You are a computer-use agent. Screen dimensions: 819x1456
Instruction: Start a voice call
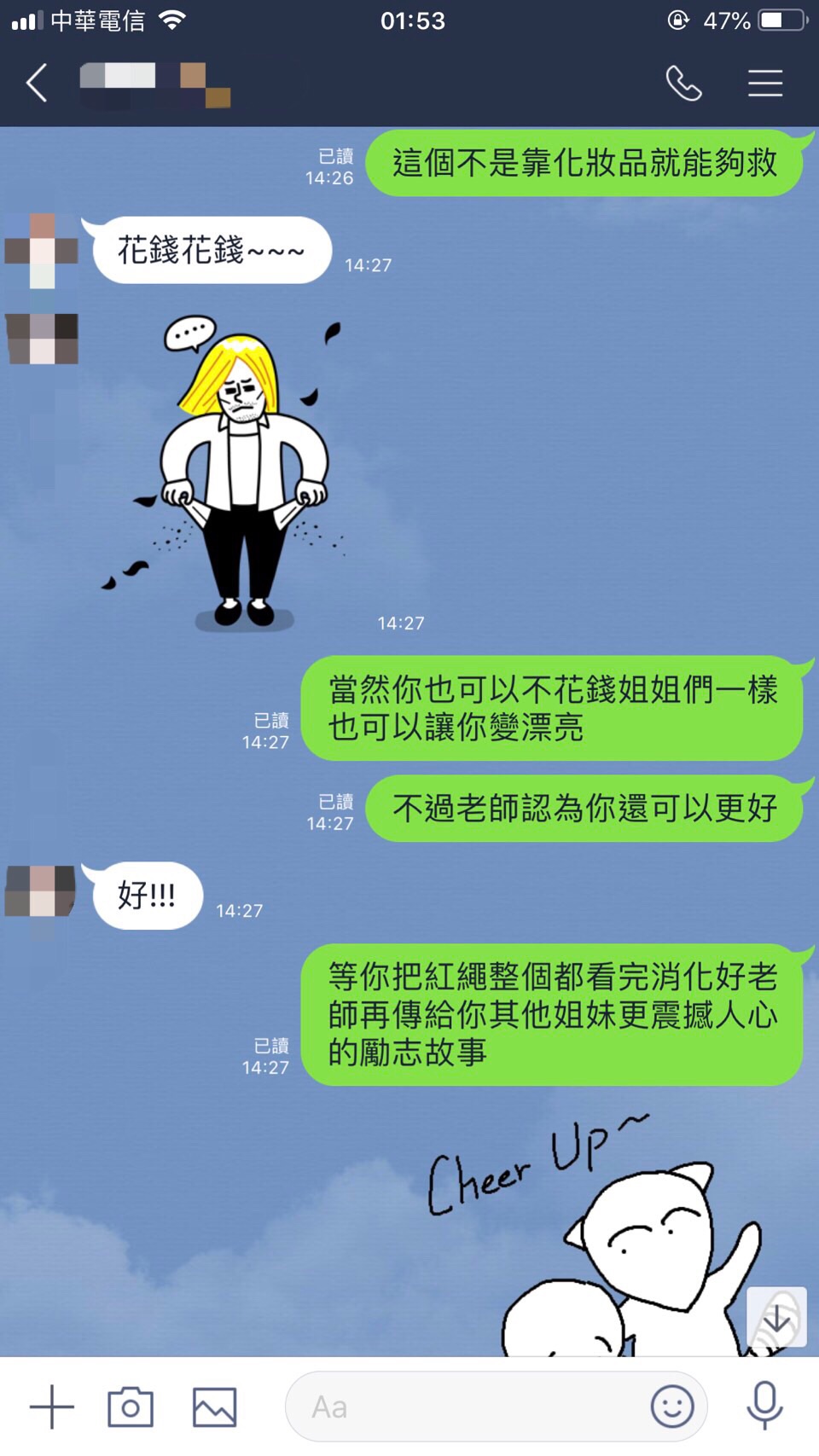click(683, 84)
